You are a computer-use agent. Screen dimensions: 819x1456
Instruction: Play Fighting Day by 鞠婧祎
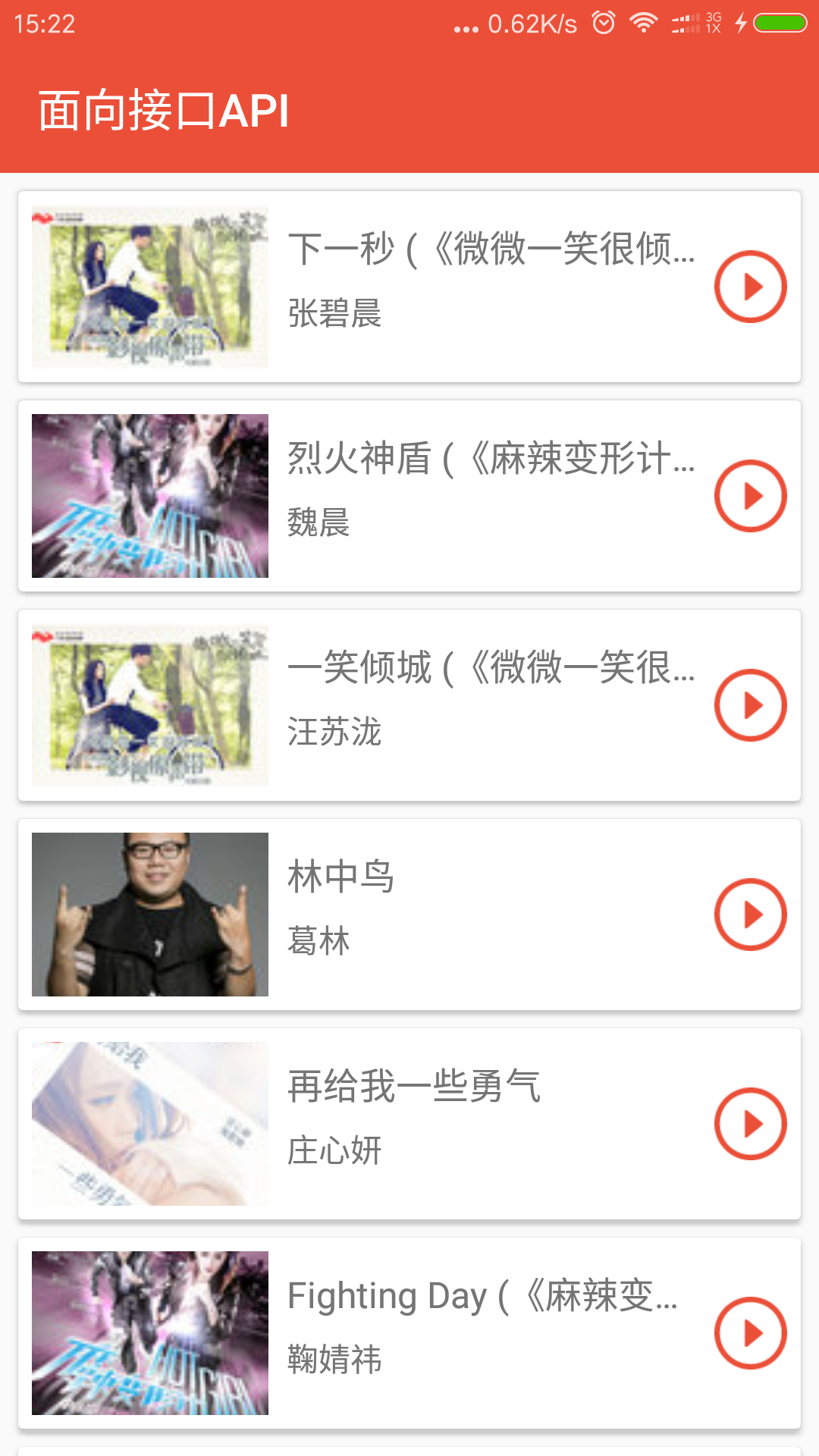click(750, 1333)
